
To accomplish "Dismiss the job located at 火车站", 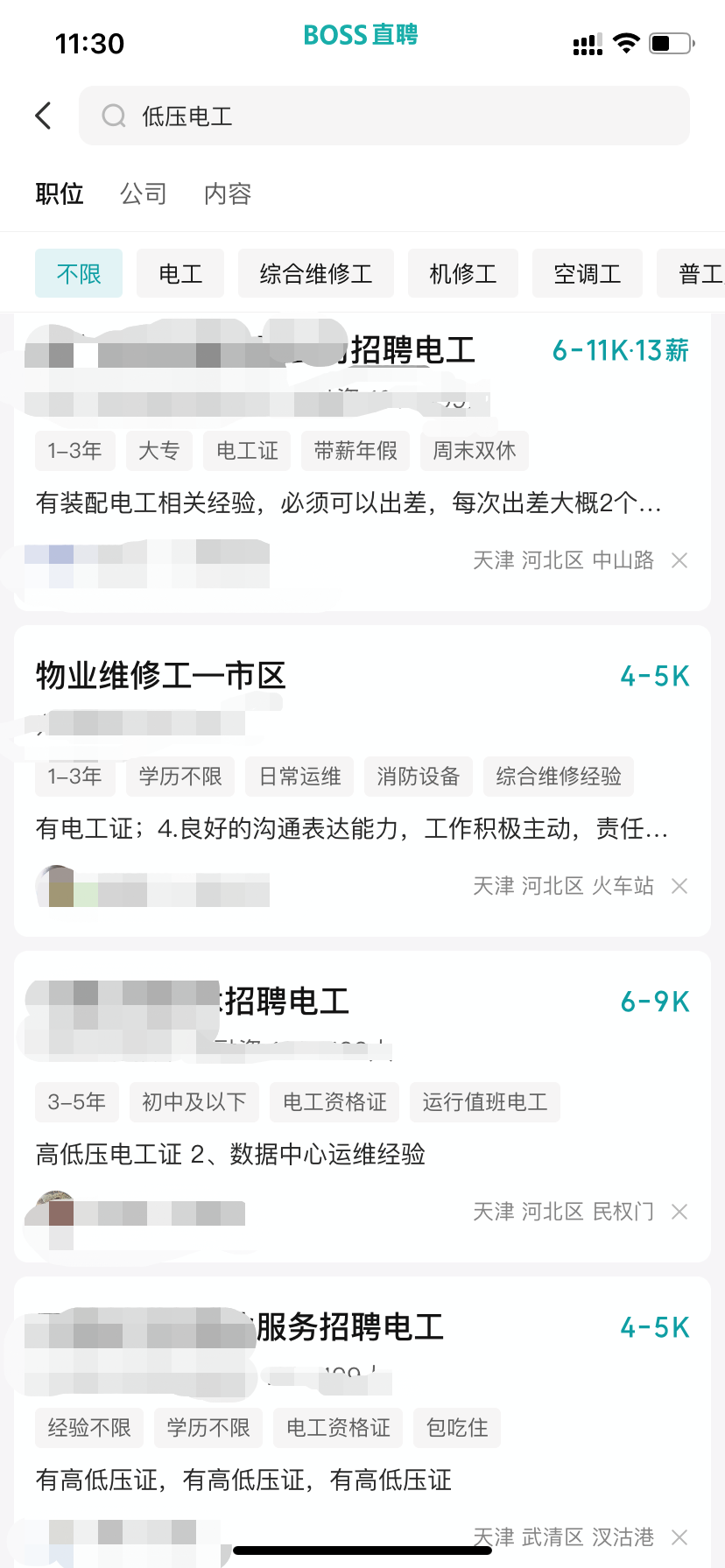I will tap(679, 886).
